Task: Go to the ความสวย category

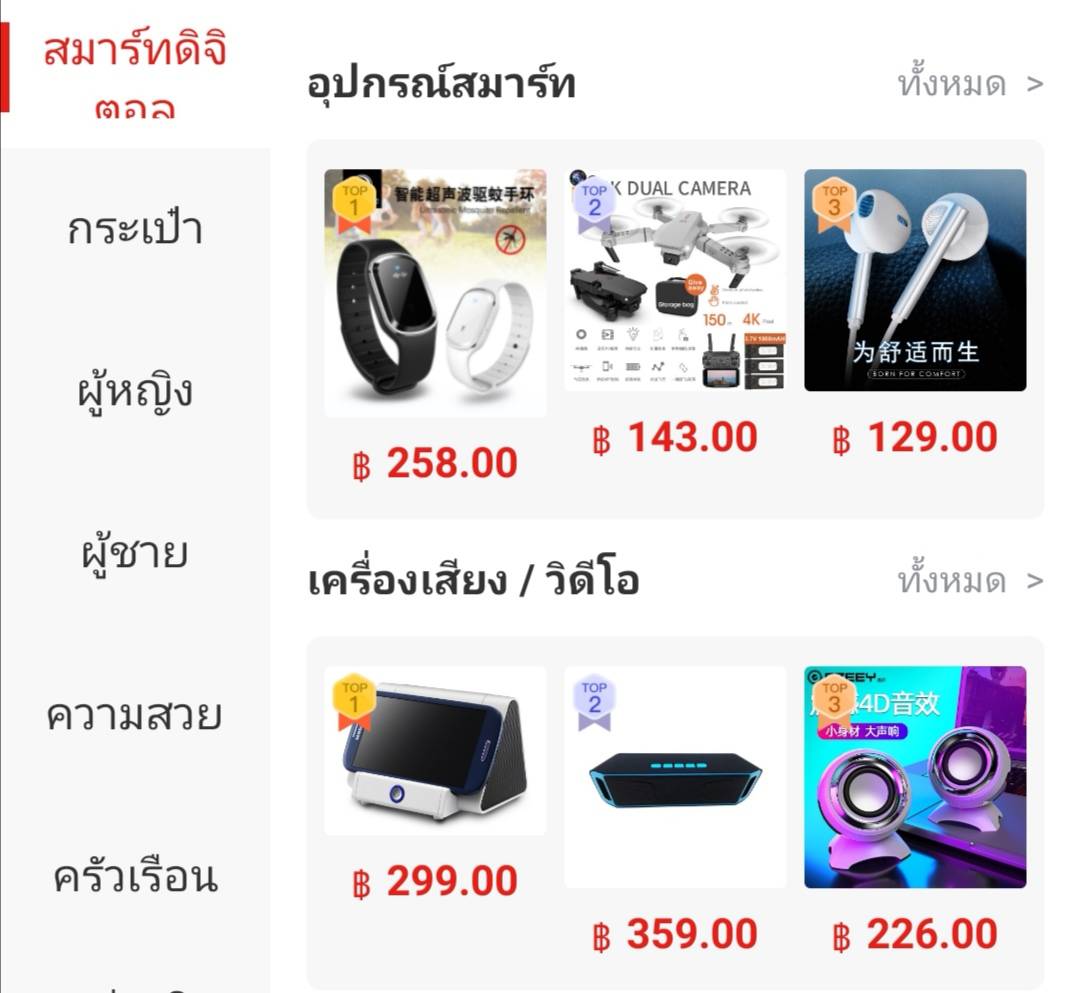Action: [135, 716]
